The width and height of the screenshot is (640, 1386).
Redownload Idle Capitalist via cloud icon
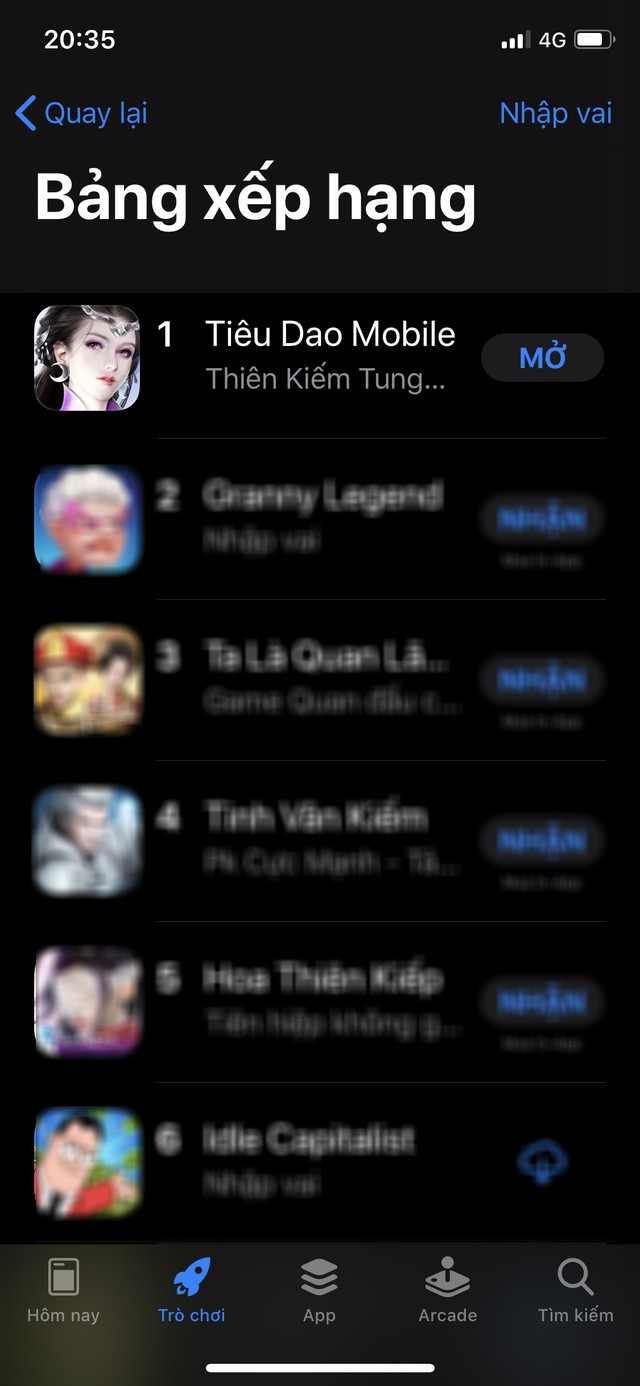click(x=542, y=1163)
